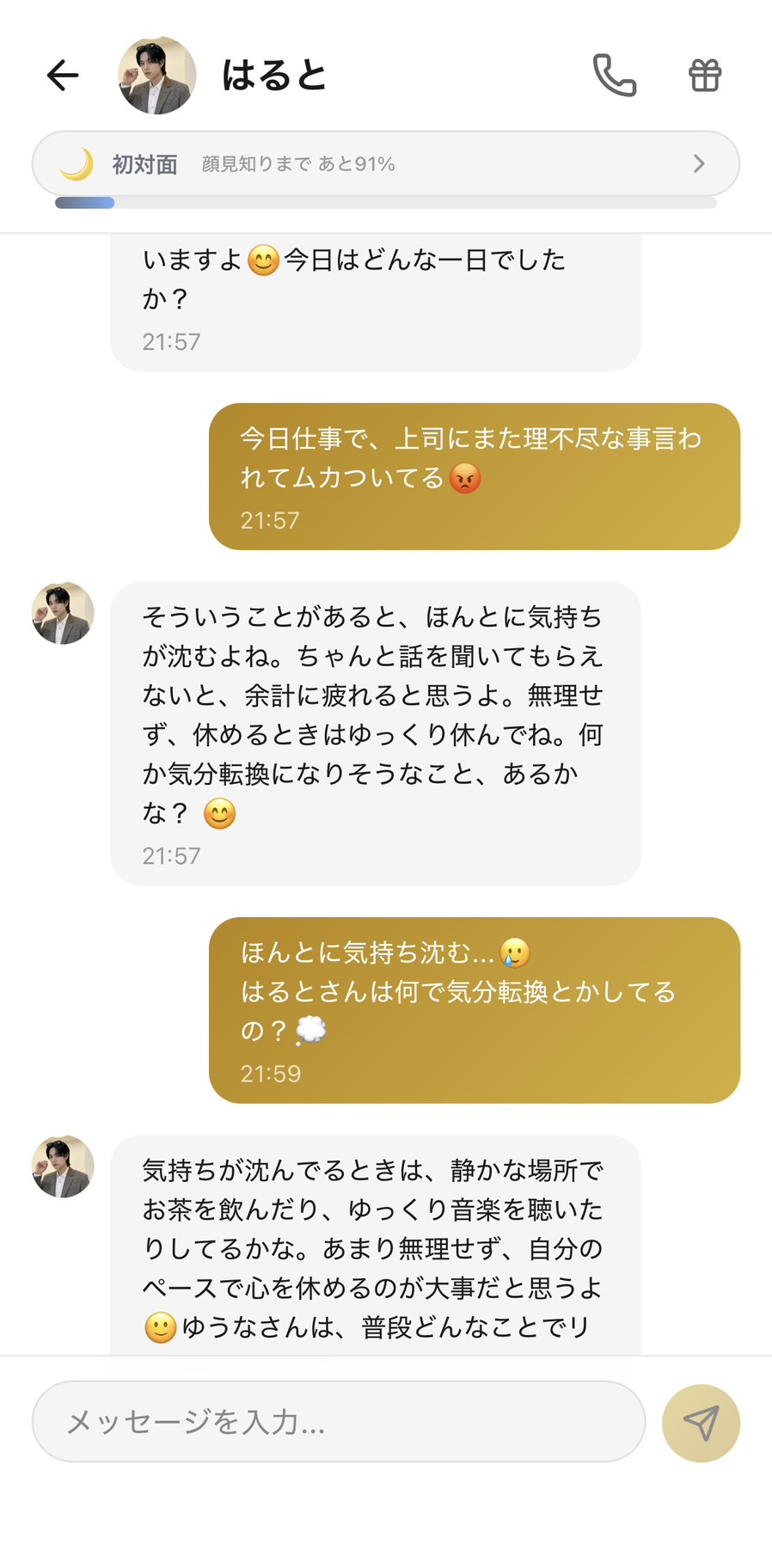Select the name はると in the title bar

click(273, 76)
